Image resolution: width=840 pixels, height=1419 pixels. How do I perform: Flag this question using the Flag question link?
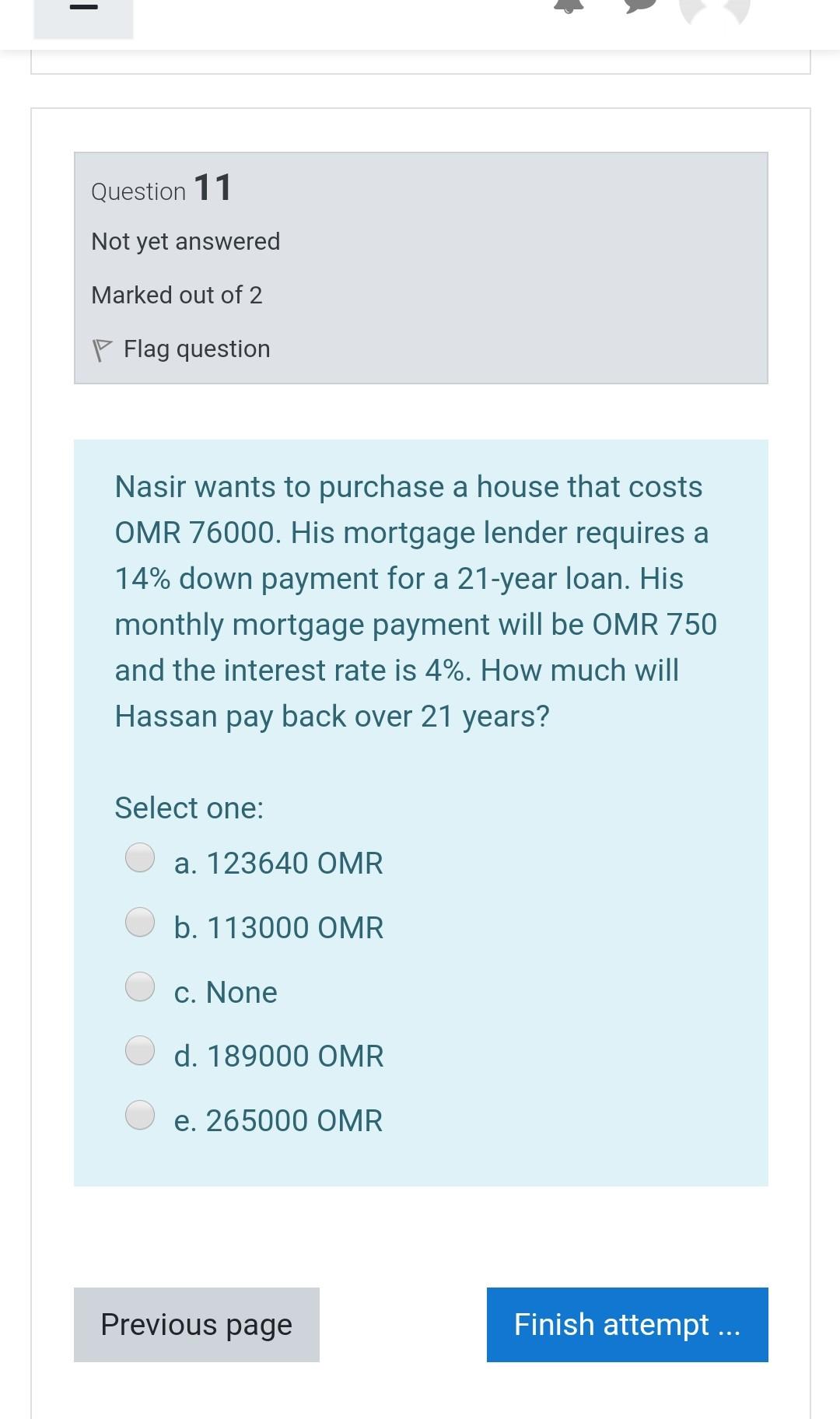(x=196, y=348)
